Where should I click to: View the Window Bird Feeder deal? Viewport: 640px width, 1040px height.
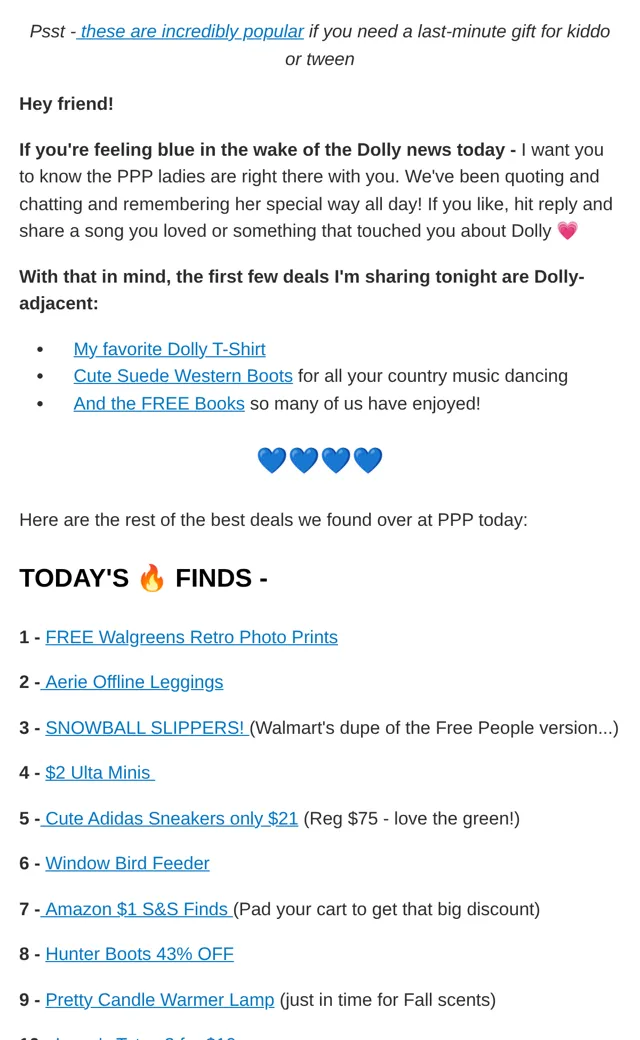tap(127, 863)
